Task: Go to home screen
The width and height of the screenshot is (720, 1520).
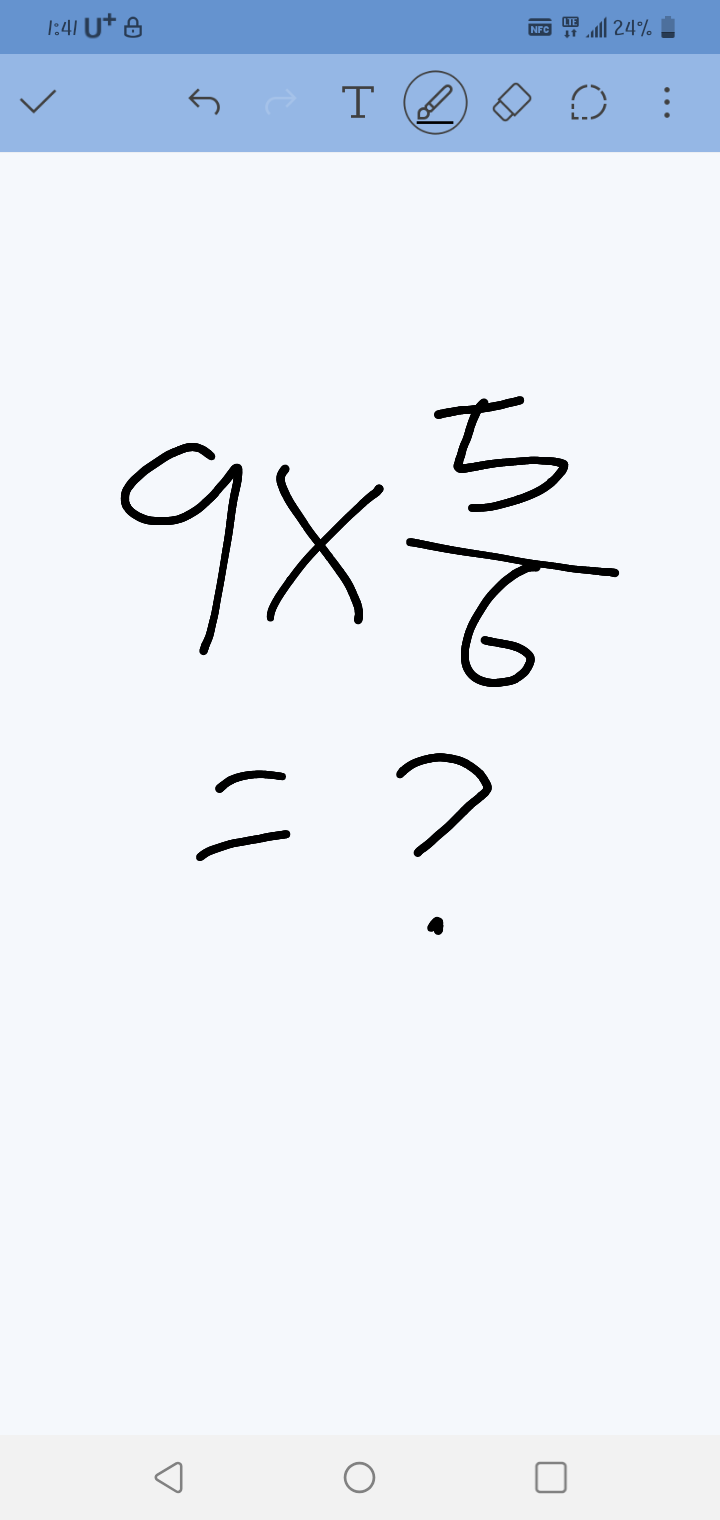Action: click(359, 1477)
